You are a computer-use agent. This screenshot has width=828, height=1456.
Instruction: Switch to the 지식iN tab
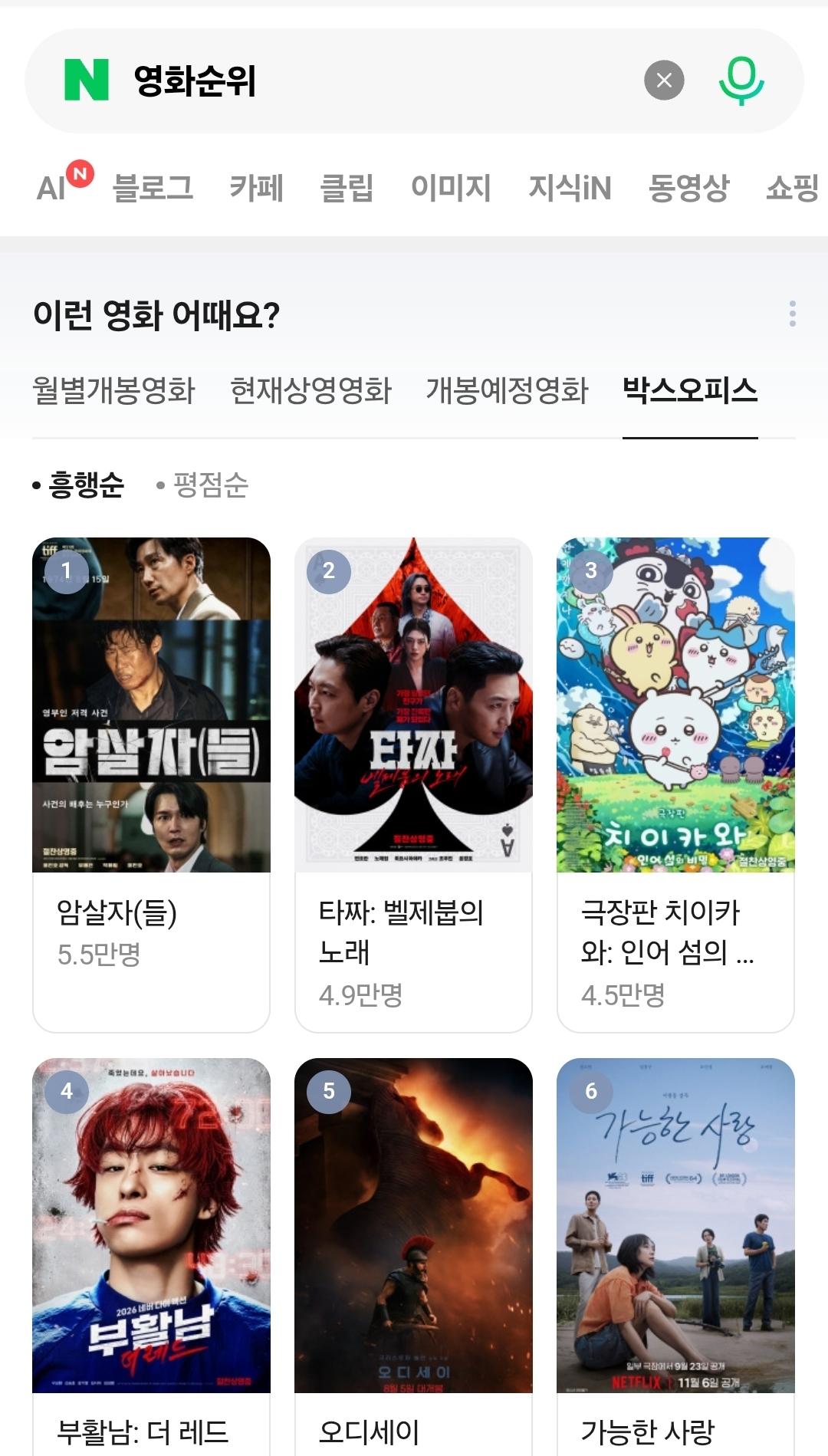[x=570, y=188]
